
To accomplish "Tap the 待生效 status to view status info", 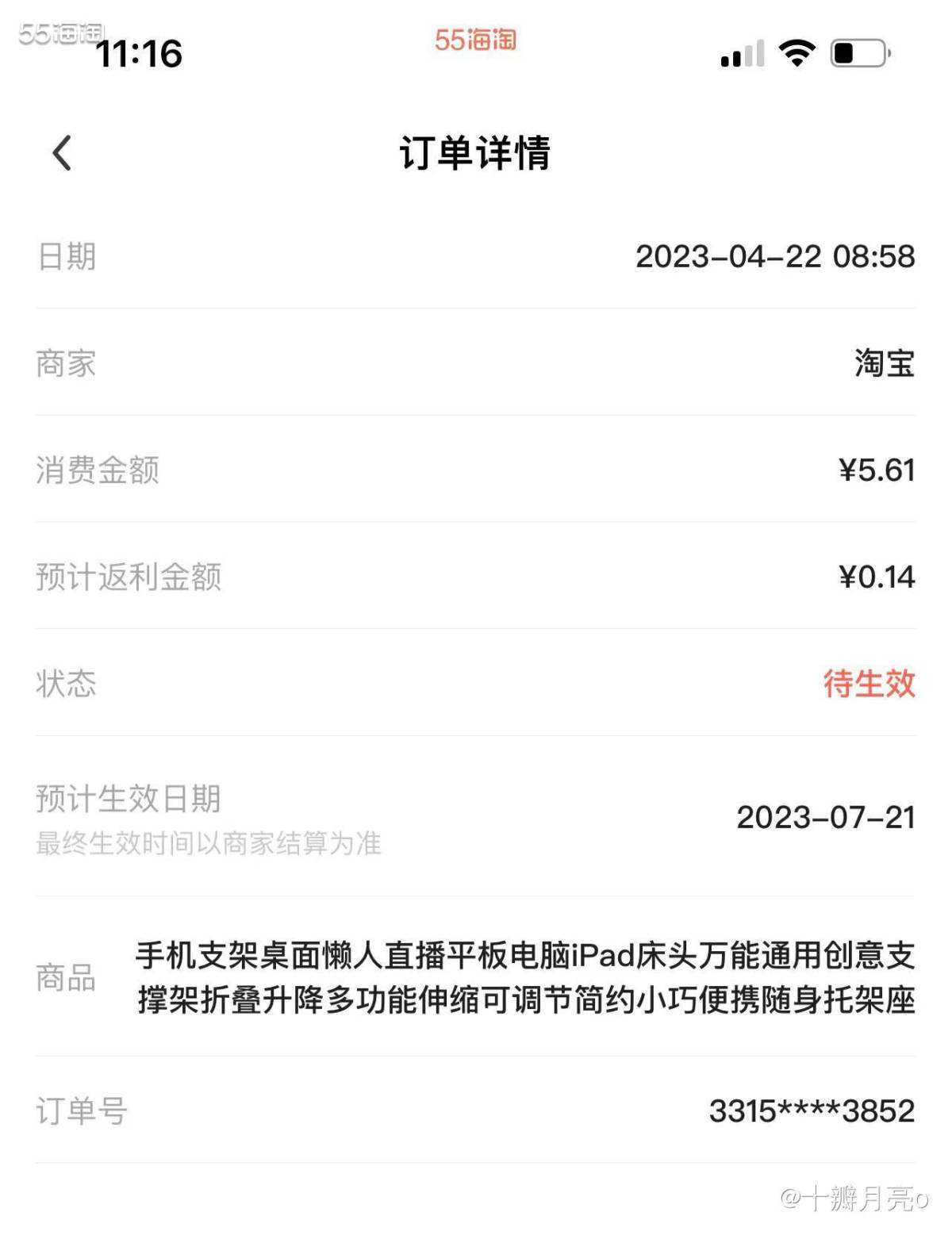I will click(869, 685).
